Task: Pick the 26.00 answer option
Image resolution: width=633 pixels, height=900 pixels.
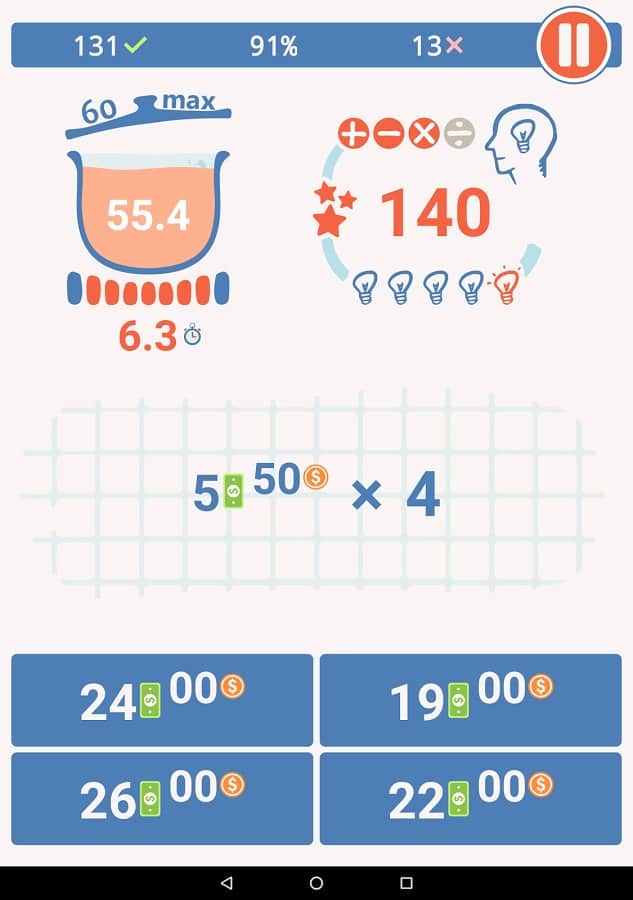Action: coord(162,798)
